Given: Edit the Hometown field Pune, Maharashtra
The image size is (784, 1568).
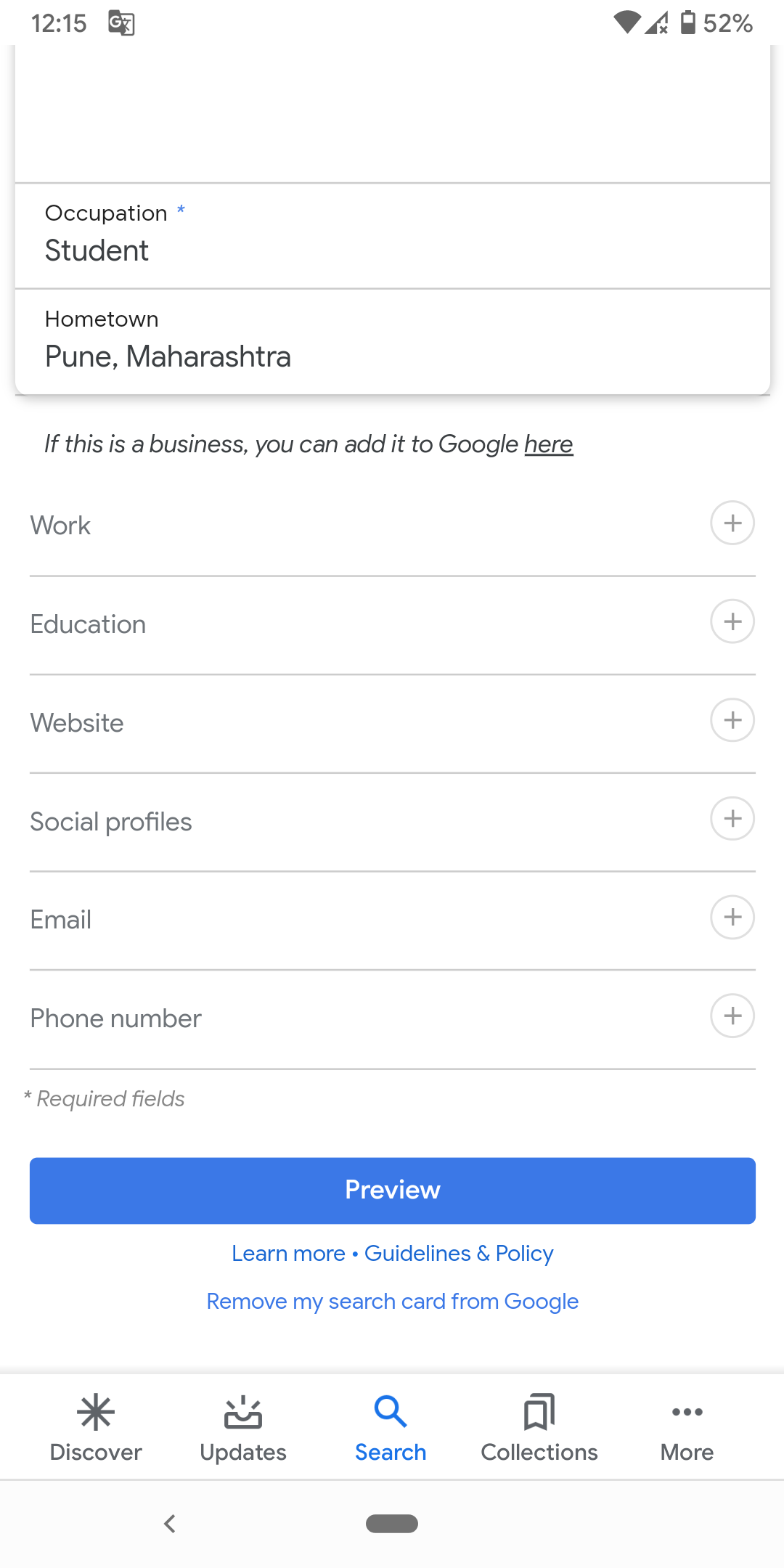Looking at the screenshot, I should [x=392, y=342].
